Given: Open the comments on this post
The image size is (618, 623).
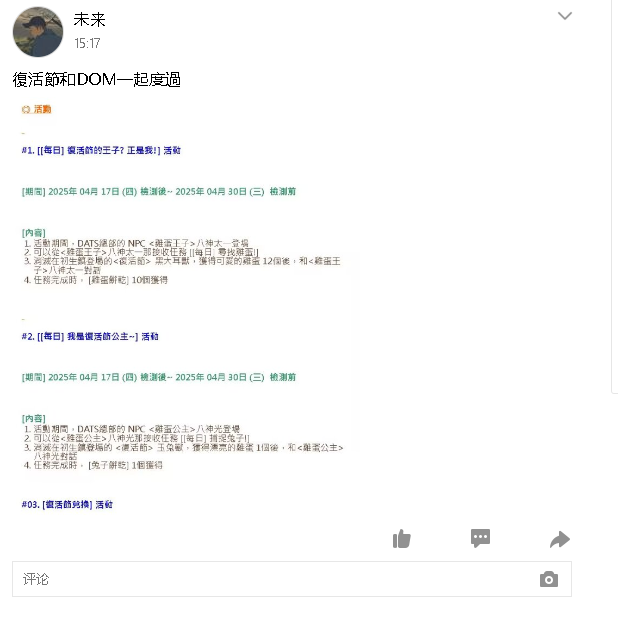Looking at the screenshot, I should tap(481, 539).
